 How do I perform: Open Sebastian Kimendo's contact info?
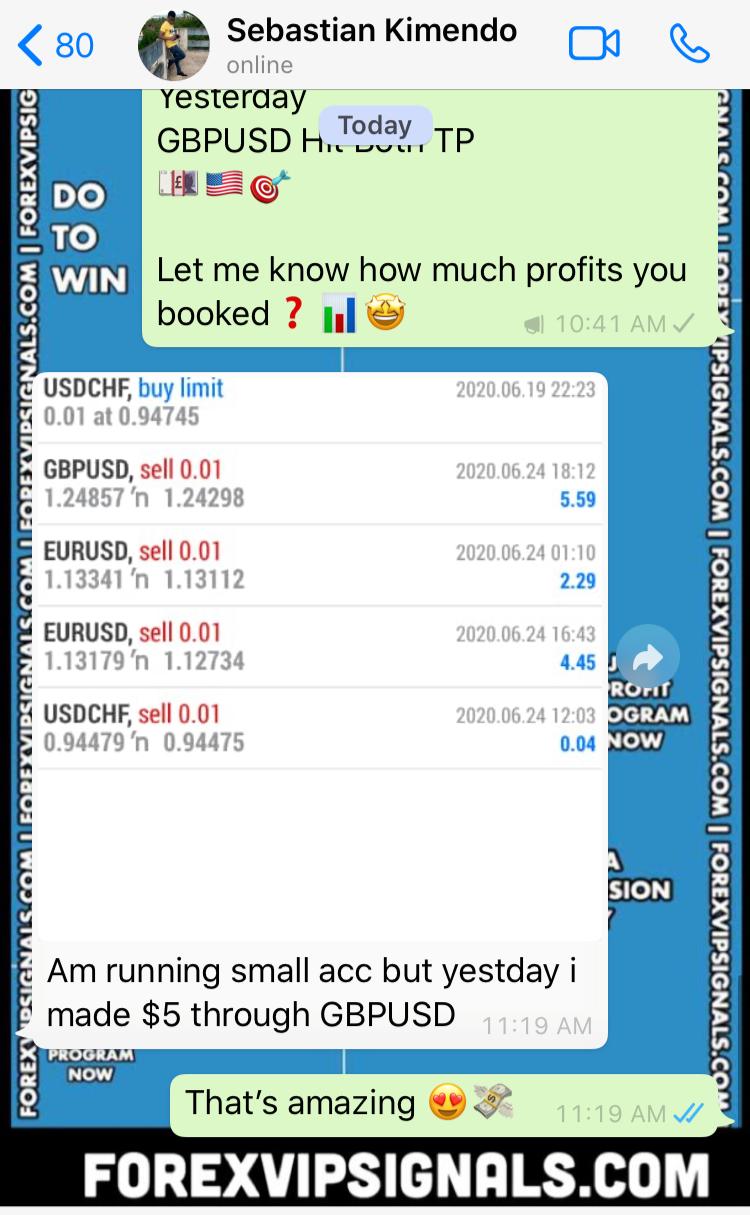[x=370, y=45]
